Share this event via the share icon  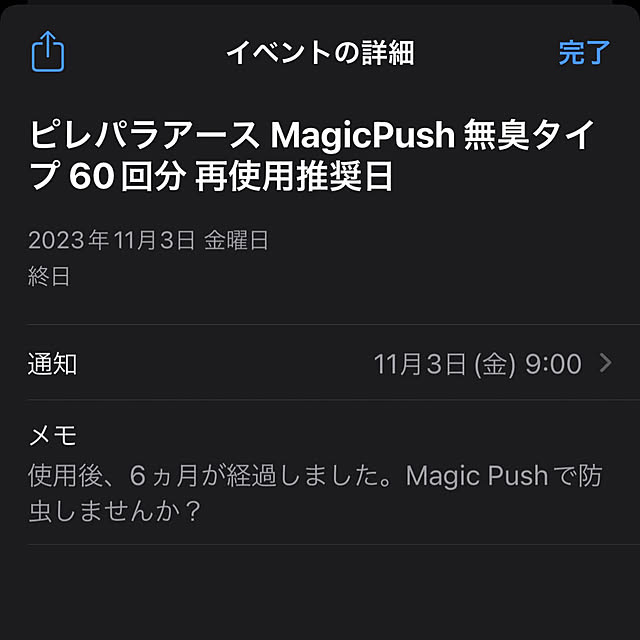point(47,51)
